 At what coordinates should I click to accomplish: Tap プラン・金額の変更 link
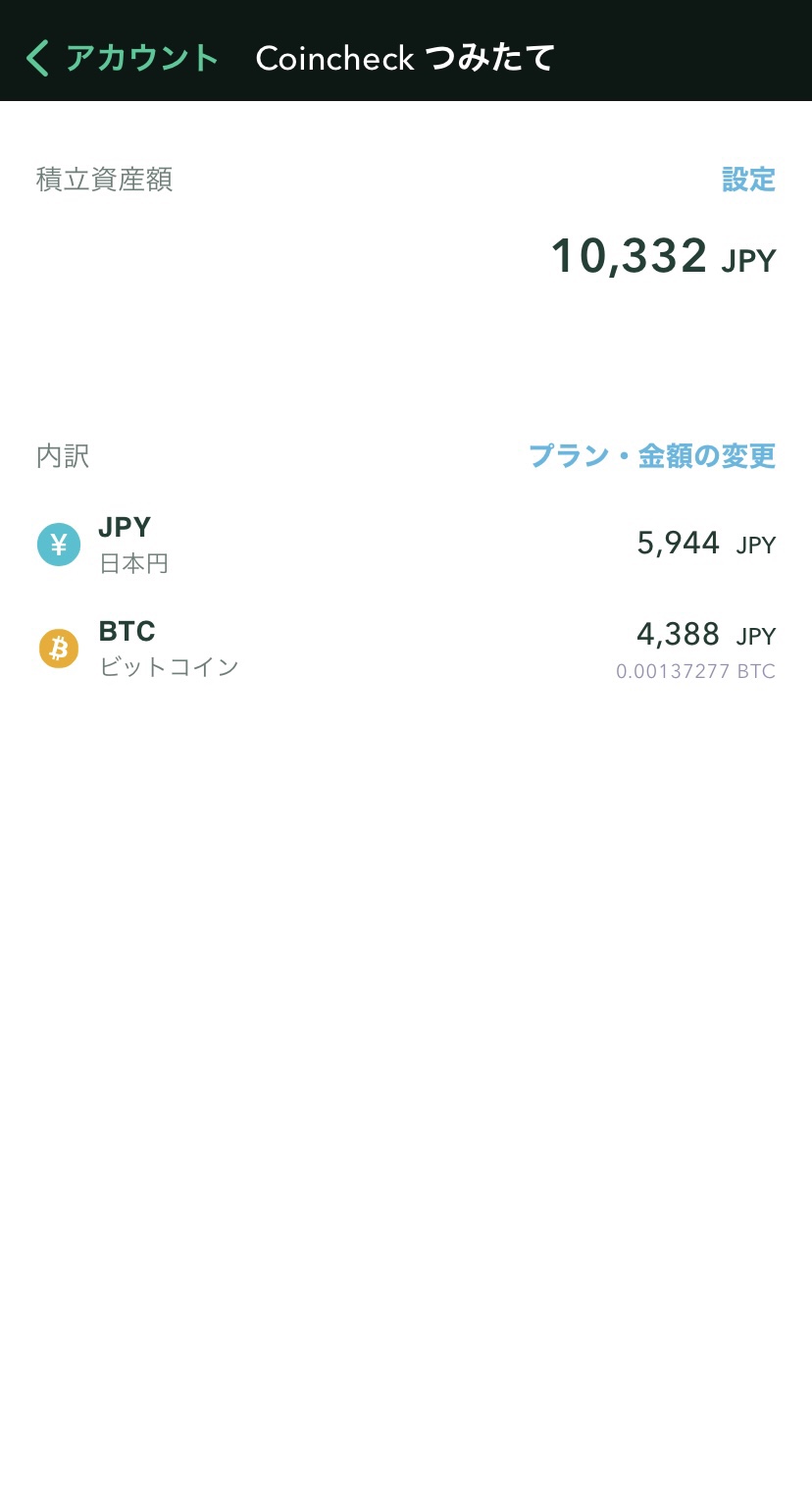pos(652,456)
